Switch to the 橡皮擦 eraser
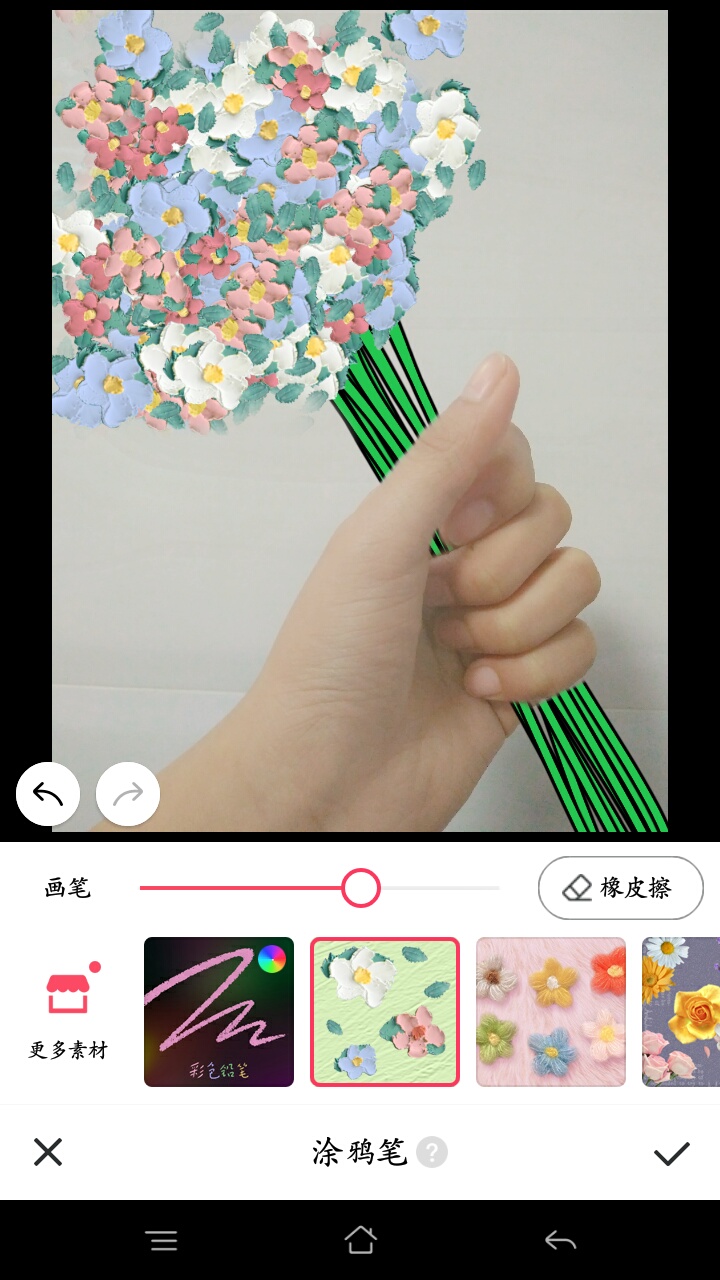This screenshot has width=720, height=1280. pos(620,887)
